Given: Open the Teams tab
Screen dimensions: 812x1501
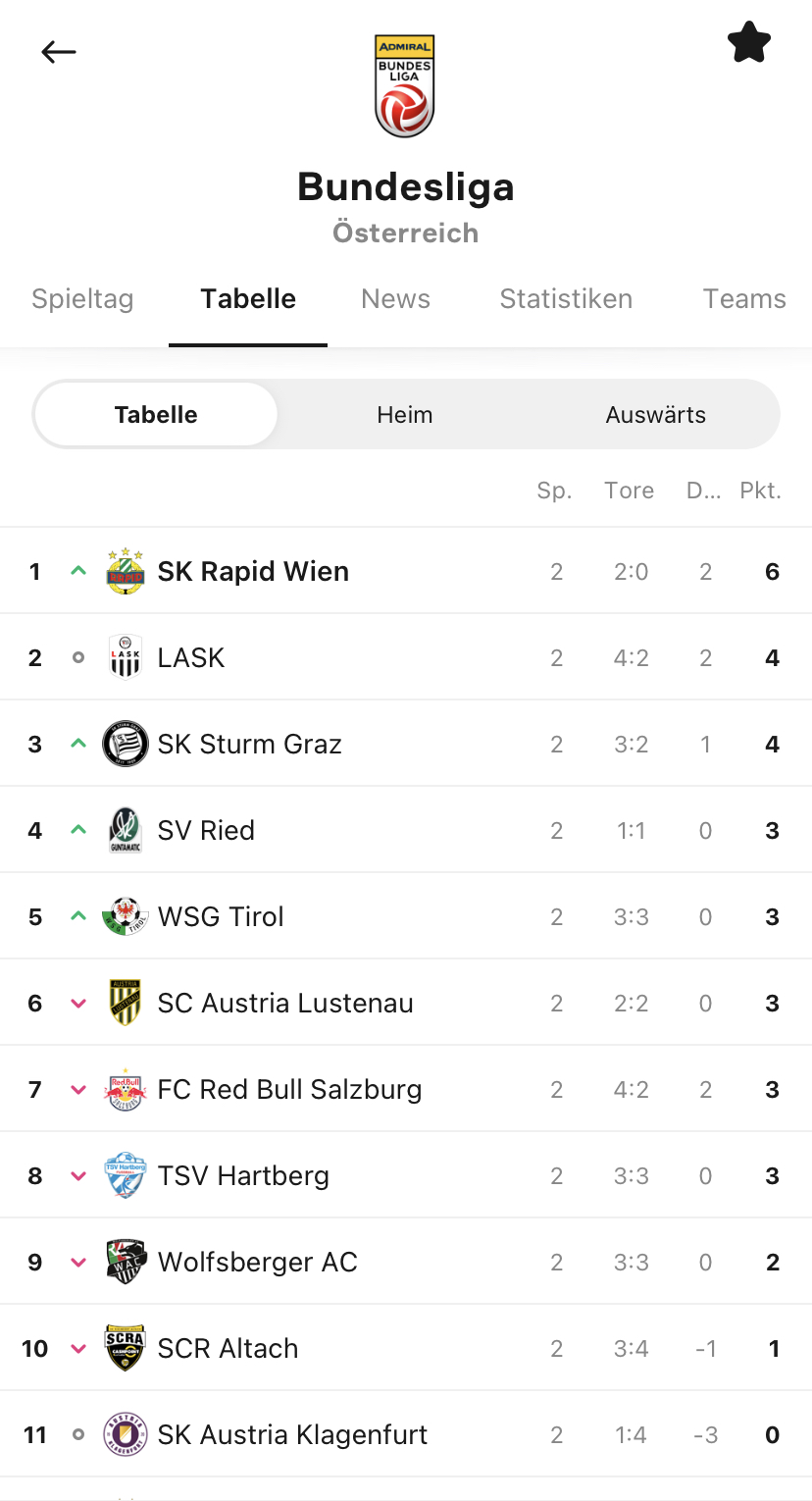Looking at the screenshot, I should coord(744,298).
